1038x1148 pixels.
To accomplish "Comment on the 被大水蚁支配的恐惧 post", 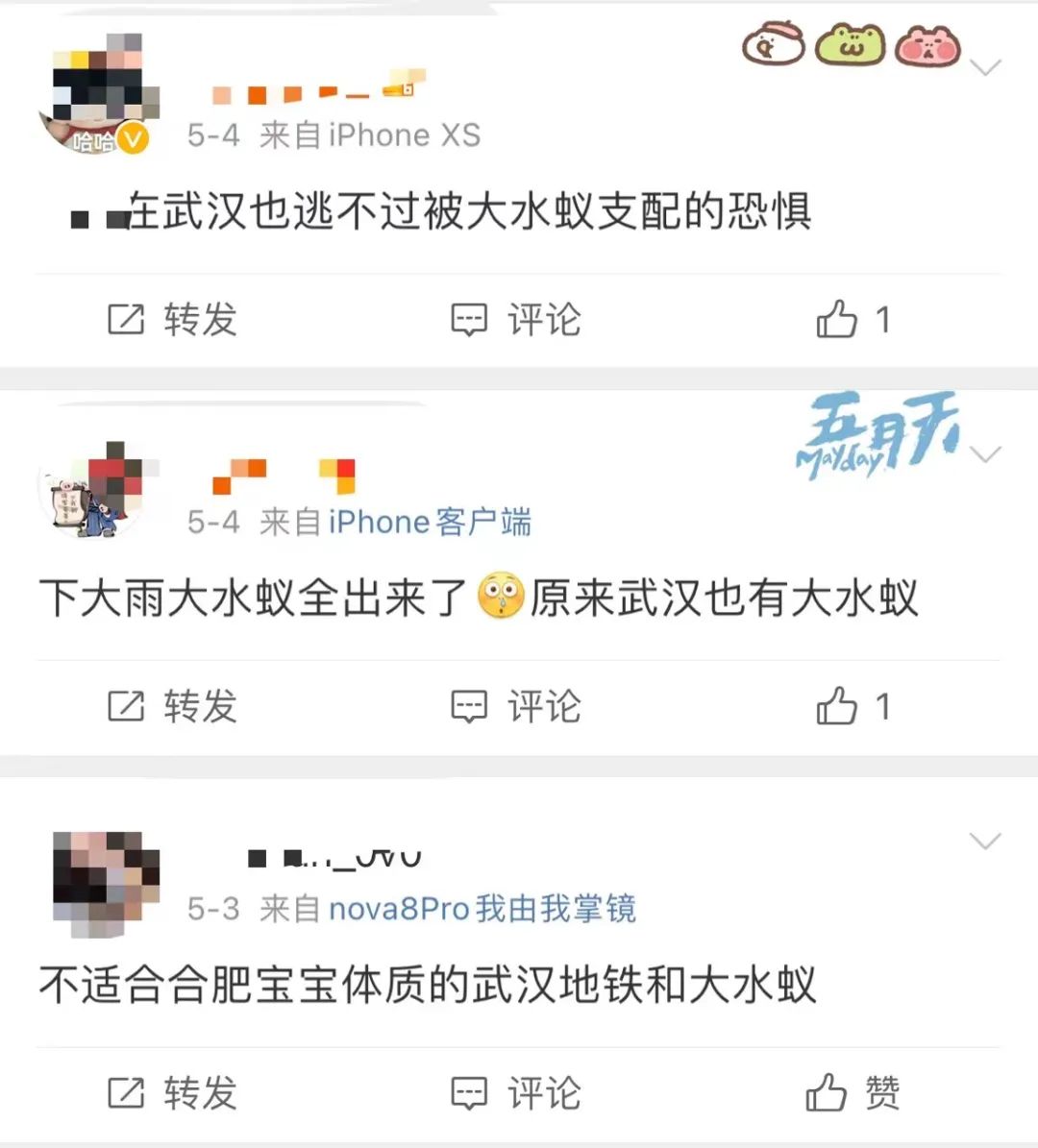I will pyautogui.click(x=516, y=320).
